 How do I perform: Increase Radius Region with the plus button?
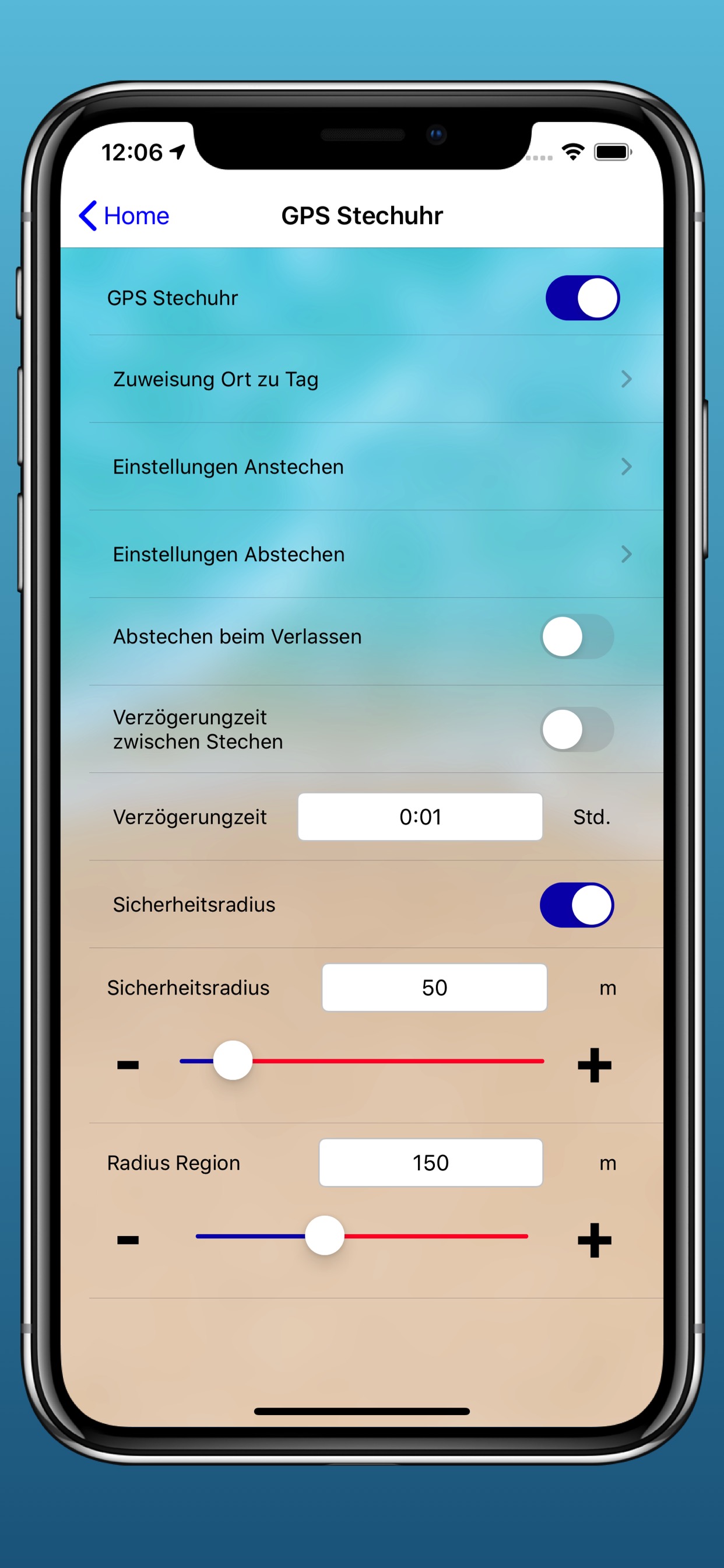coord(595,1240)
